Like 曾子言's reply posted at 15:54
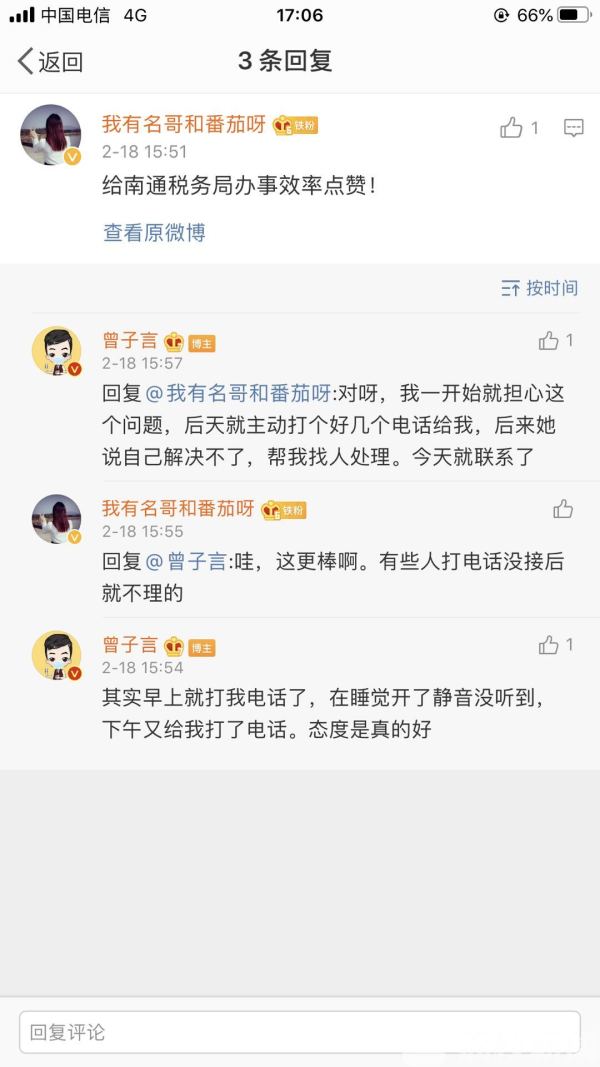 tap(549, 645)
